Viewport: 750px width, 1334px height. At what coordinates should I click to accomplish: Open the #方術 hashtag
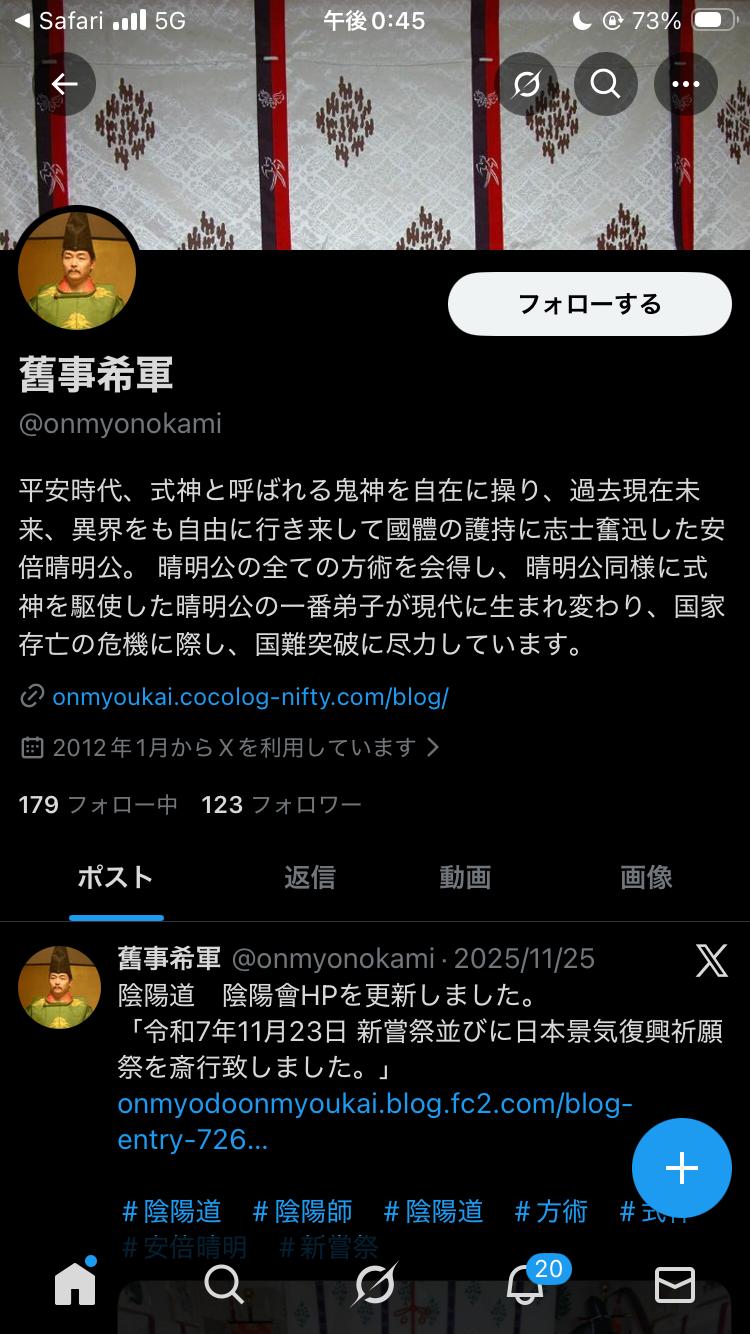pos(551,1212)
